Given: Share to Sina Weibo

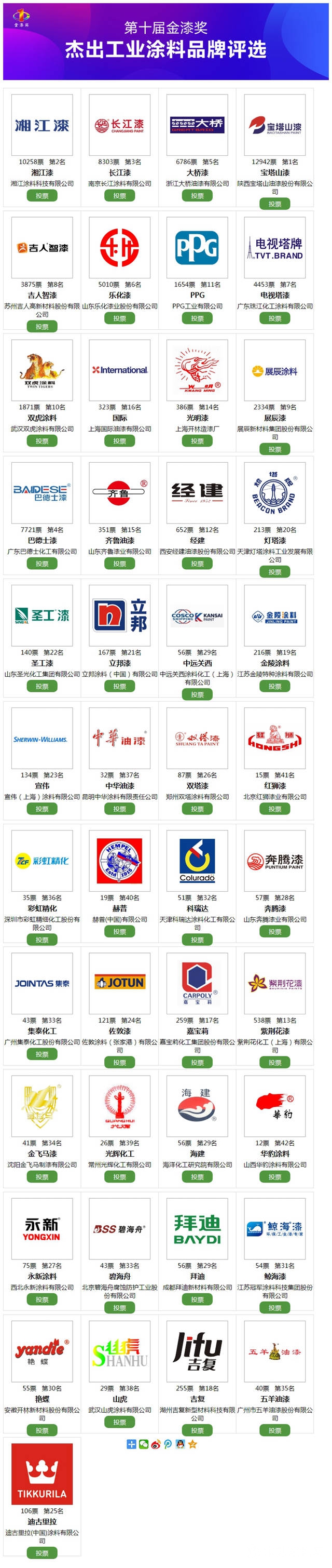Looking at the screenshot, I should pyautogui.click(x=156, y=1444).
